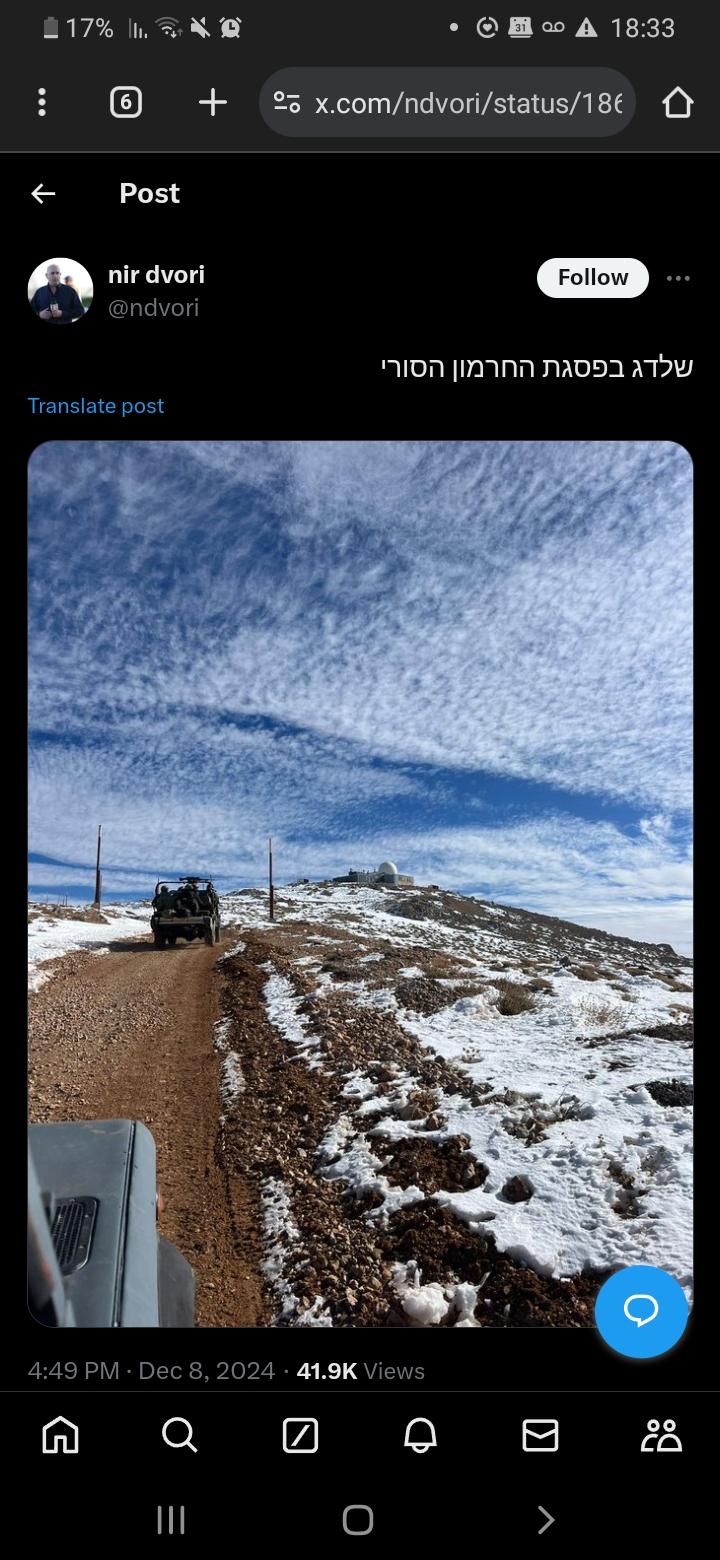Open the snowy mountain photo
The image size is (720, 1560).
tap(360, 800)
